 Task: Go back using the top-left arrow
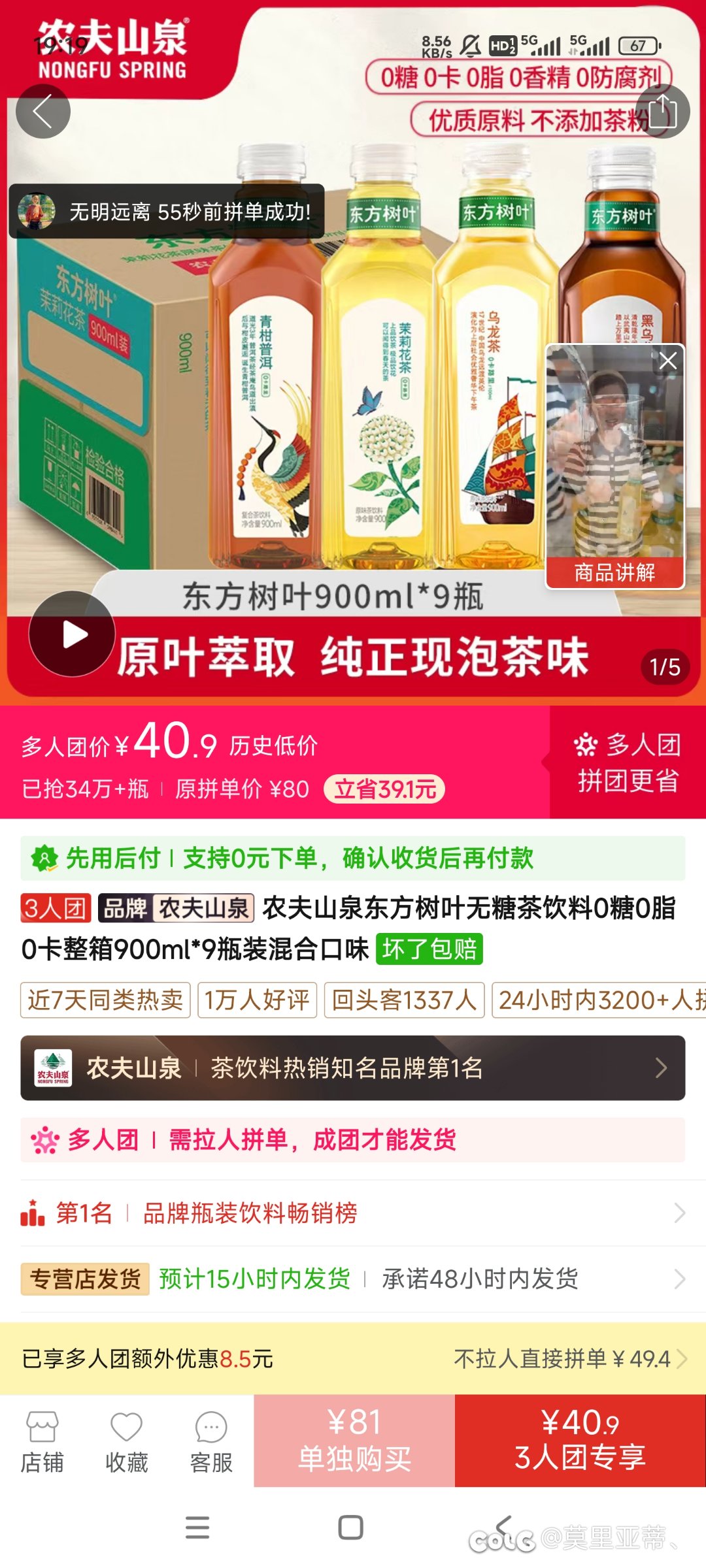tap(43, 111)
